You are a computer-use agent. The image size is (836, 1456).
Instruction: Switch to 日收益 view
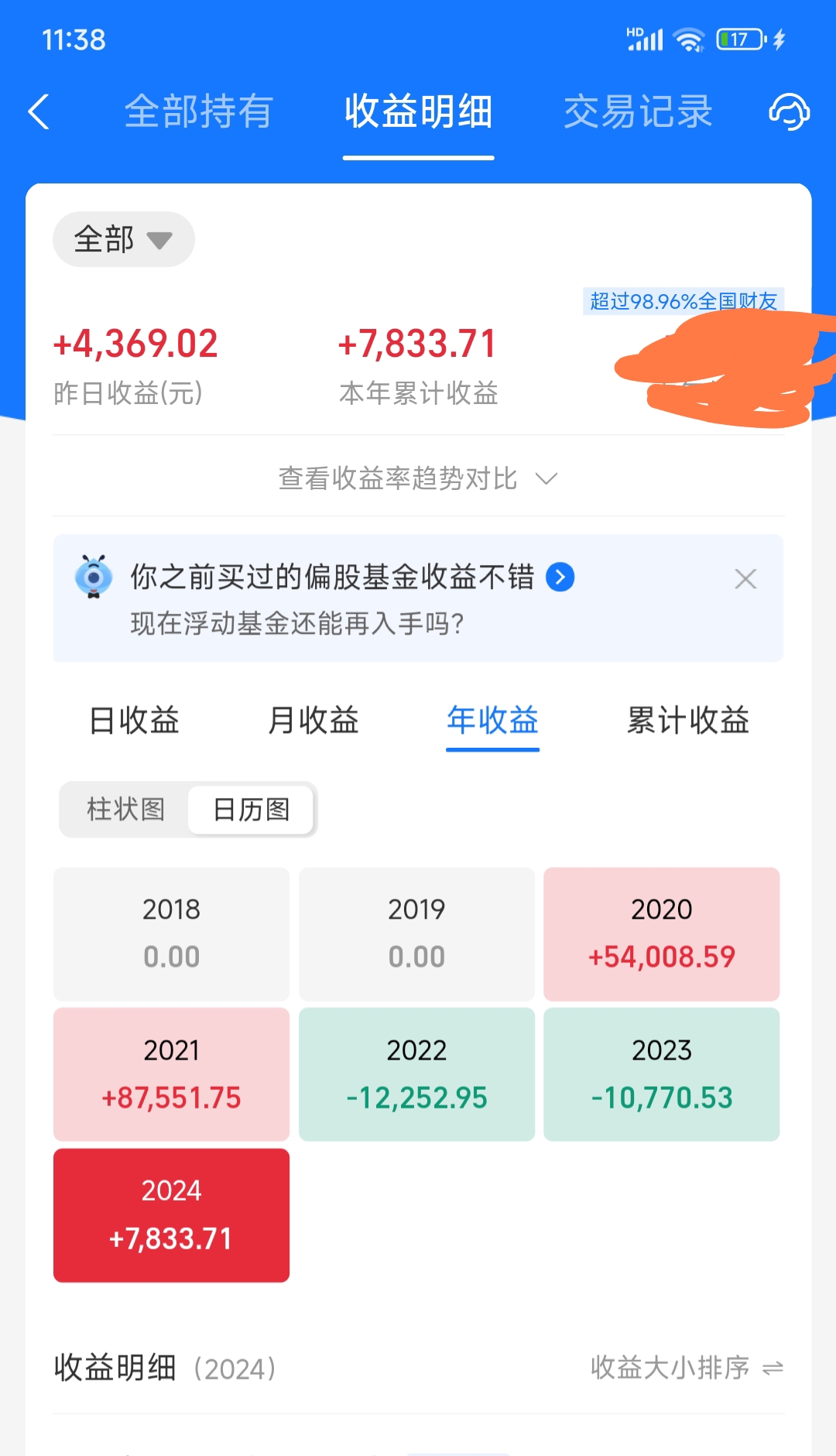click(x=135, y=721)
